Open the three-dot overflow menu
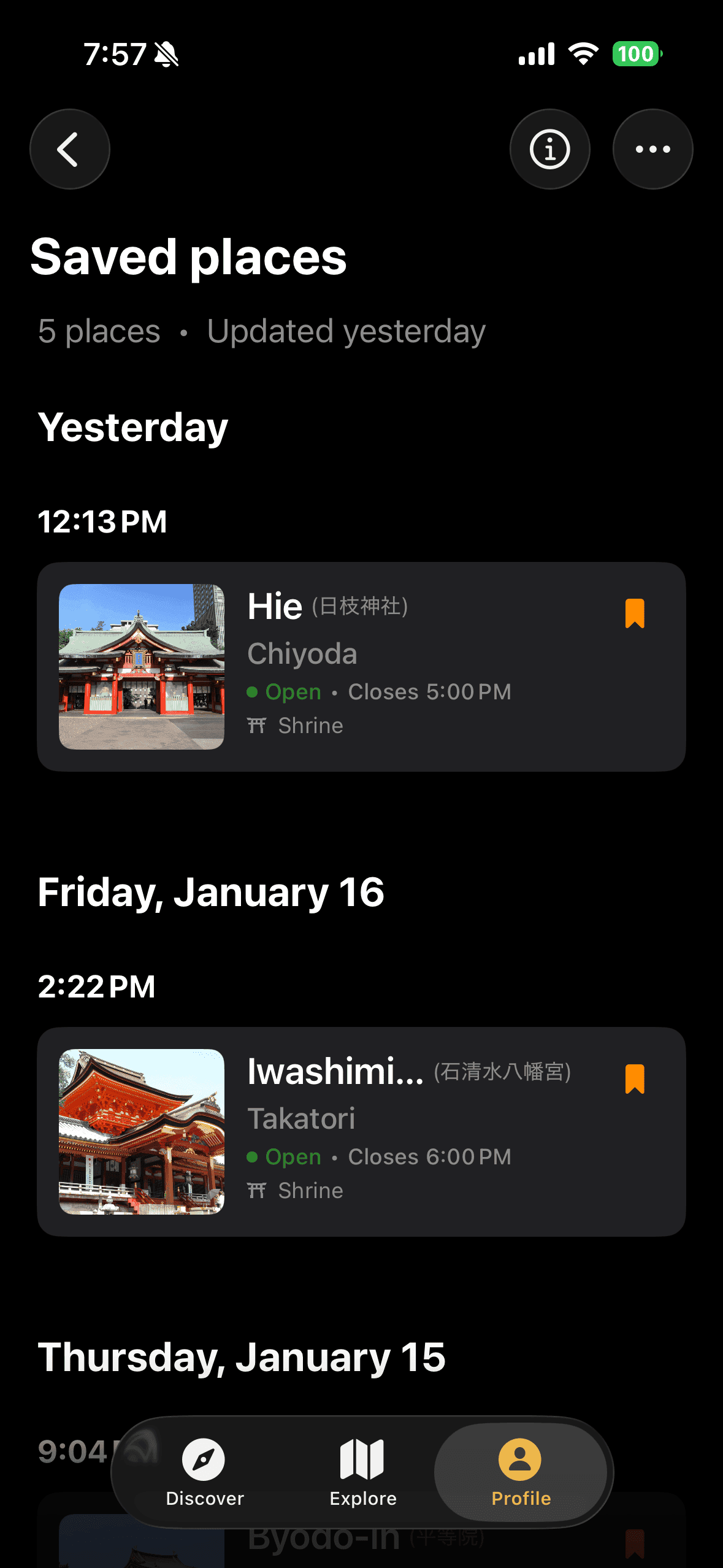 (652, 149)
